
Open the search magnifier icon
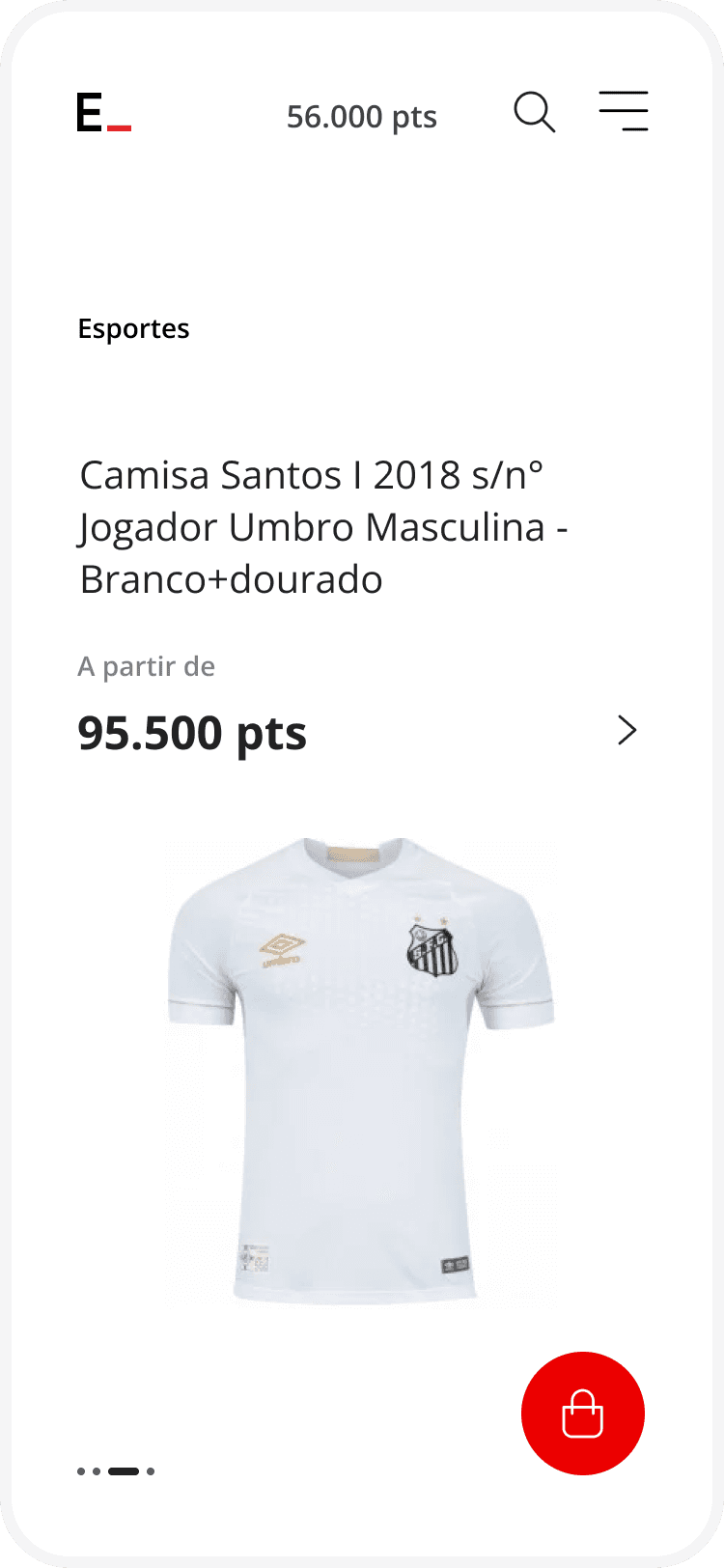coord(534,113)
